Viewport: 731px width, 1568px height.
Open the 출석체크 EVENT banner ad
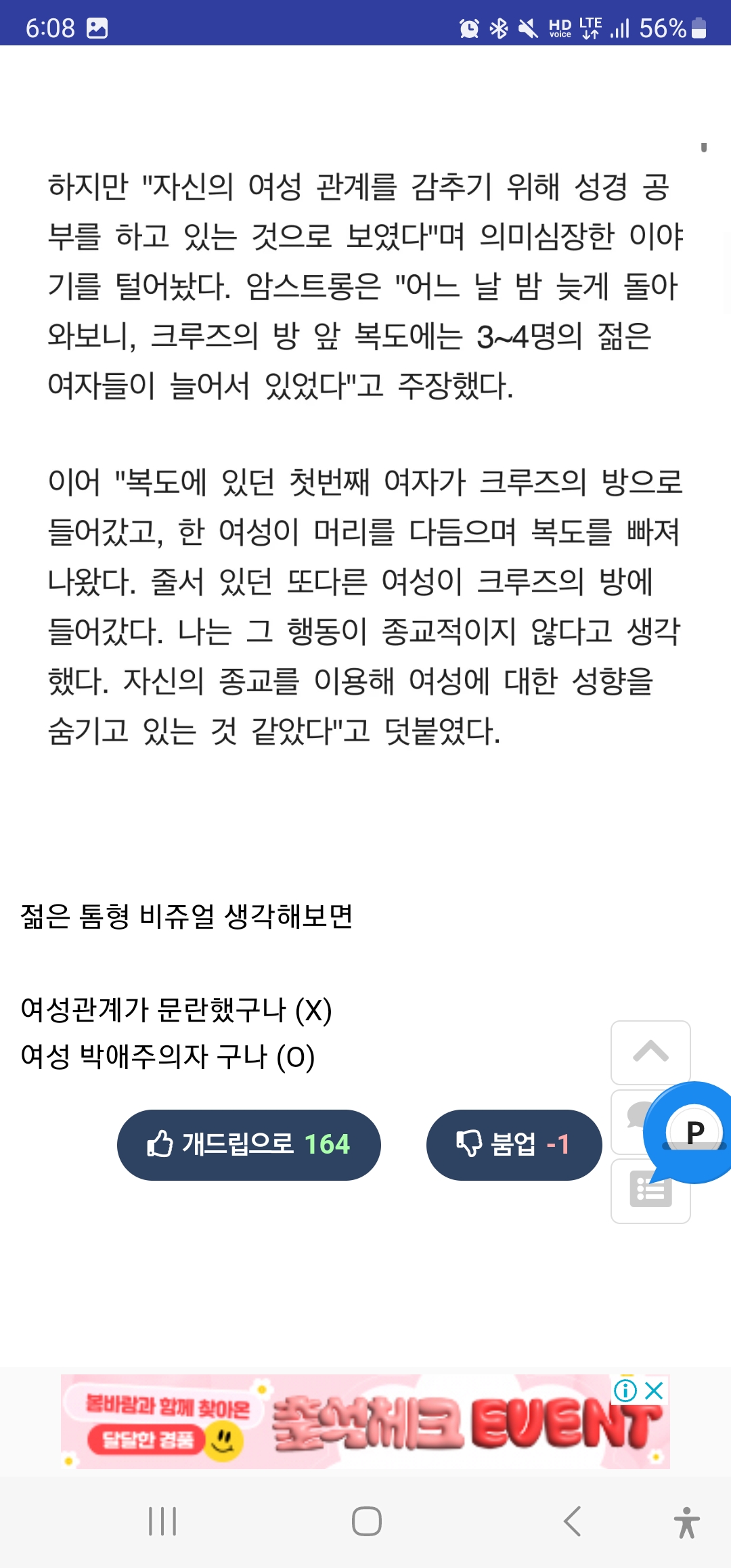click(x=365, y=1422)
